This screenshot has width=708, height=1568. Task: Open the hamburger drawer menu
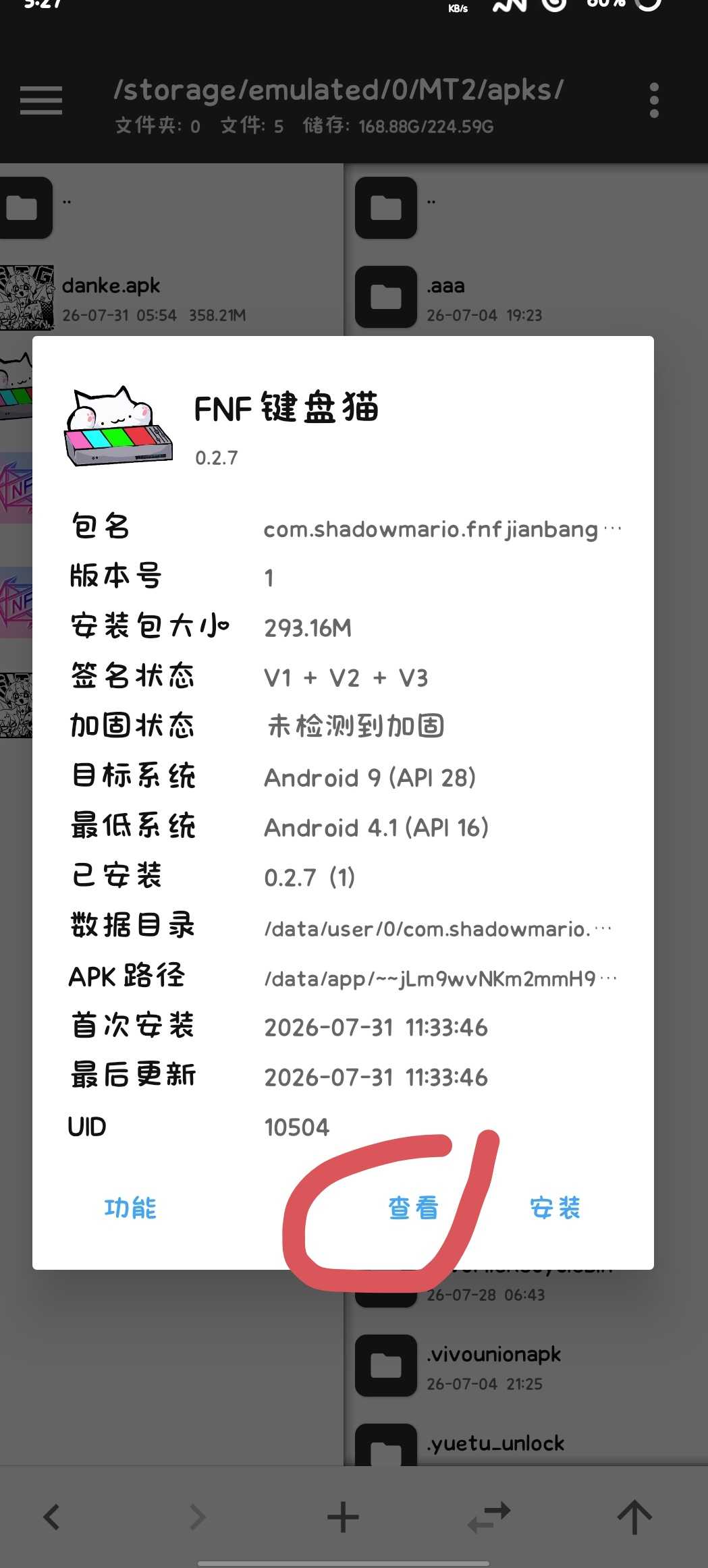point(41,101)
